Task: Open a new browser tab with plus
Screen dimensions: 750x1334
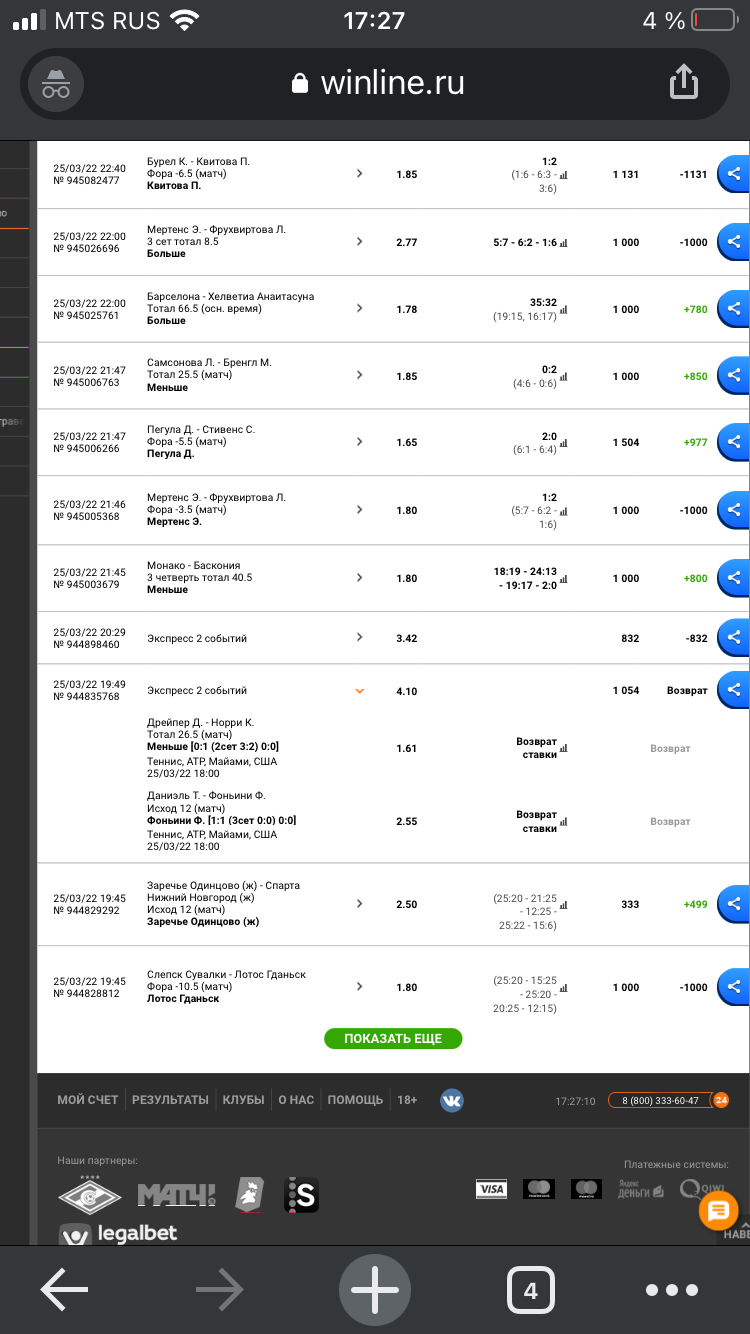Action: tap(375, 1290)
